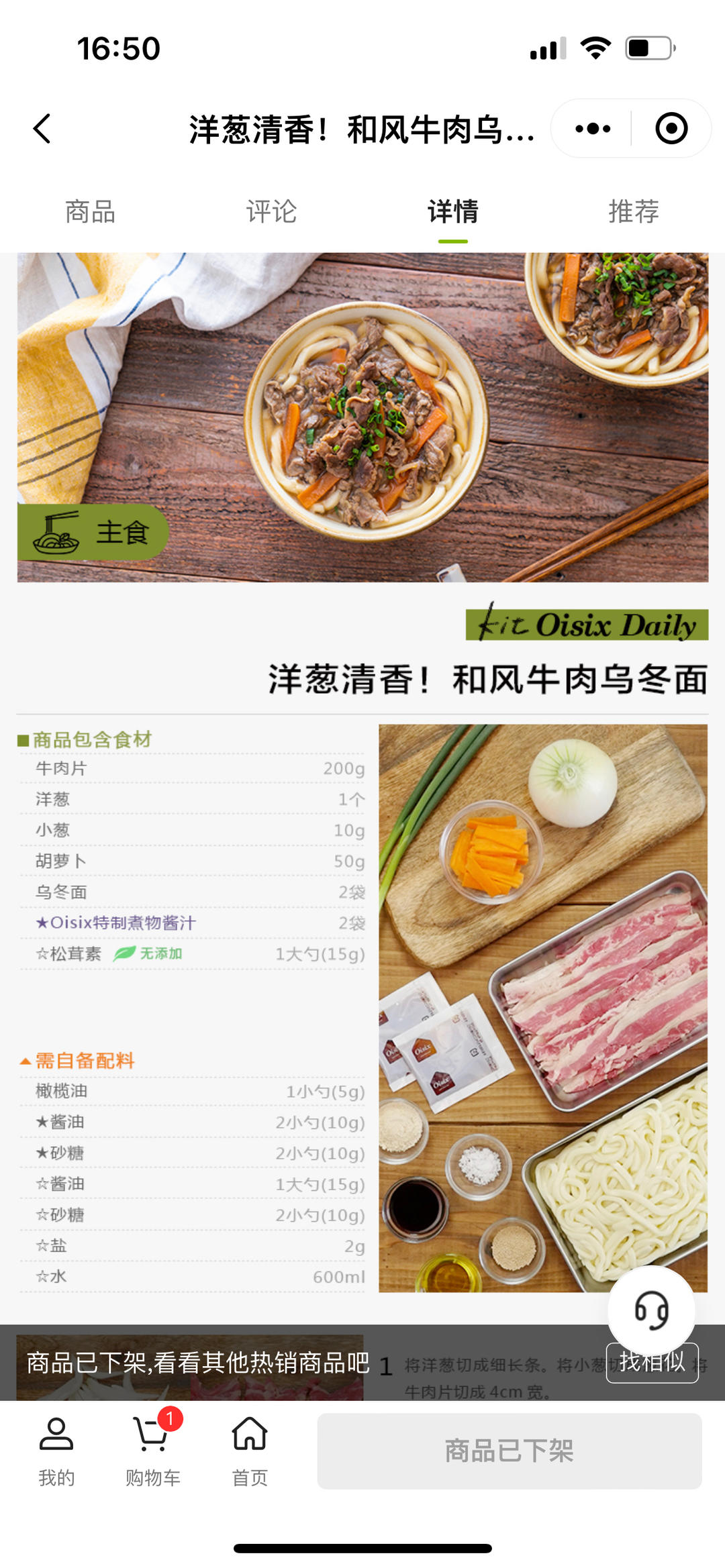Open the 购物车 shopping cart
The image size is (725, 1568).
tap(153, 1450)
